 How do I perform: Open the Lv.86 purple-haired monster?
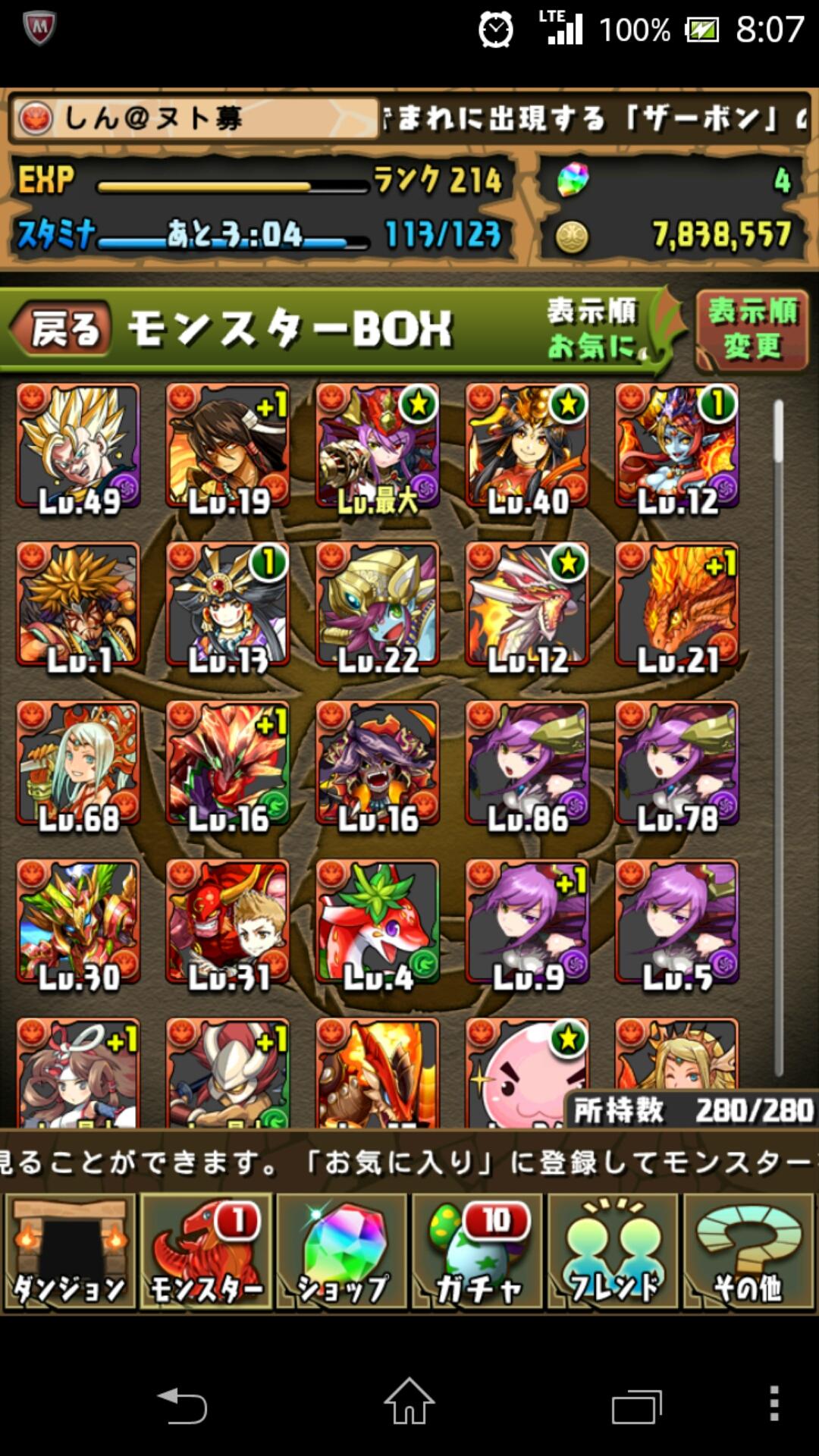click(x=527, y=764)
